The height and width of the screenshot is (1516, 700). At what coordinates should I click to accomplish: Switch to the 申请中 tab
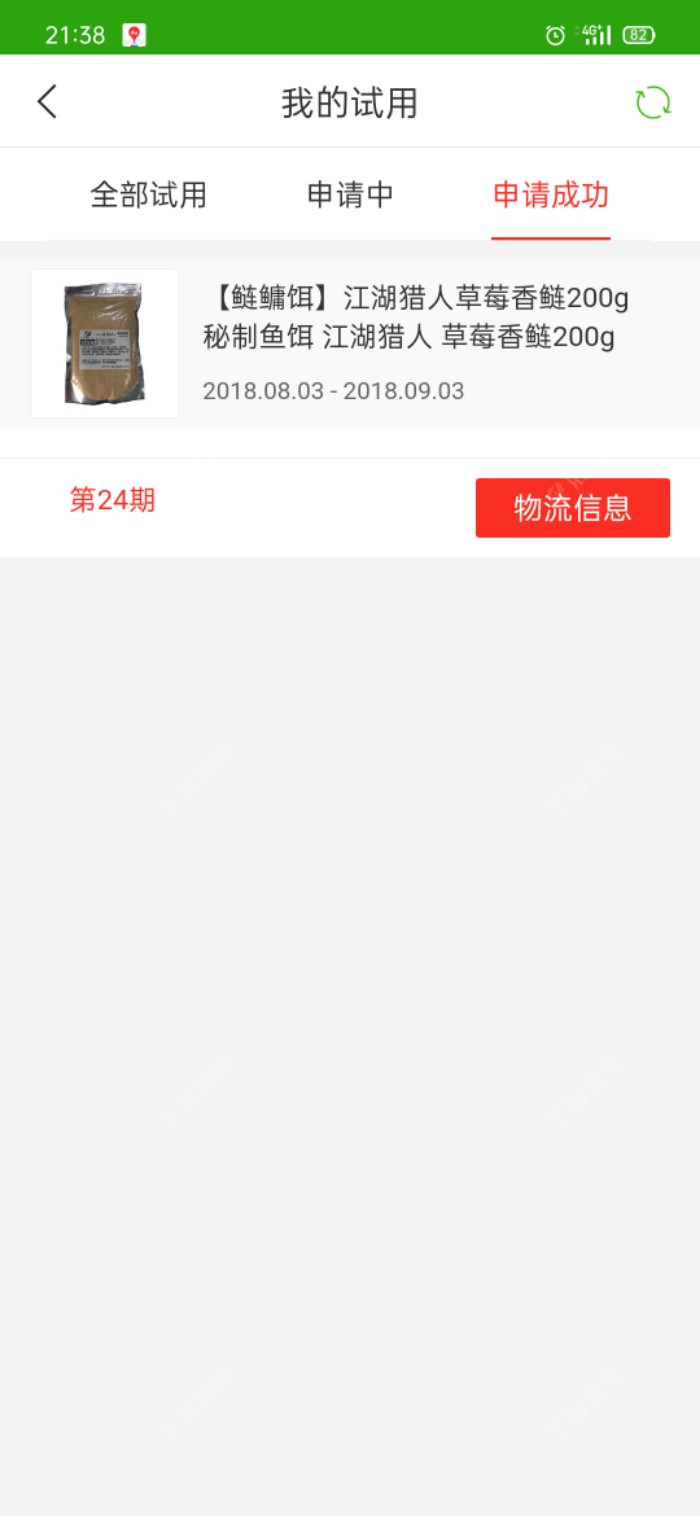350,195
